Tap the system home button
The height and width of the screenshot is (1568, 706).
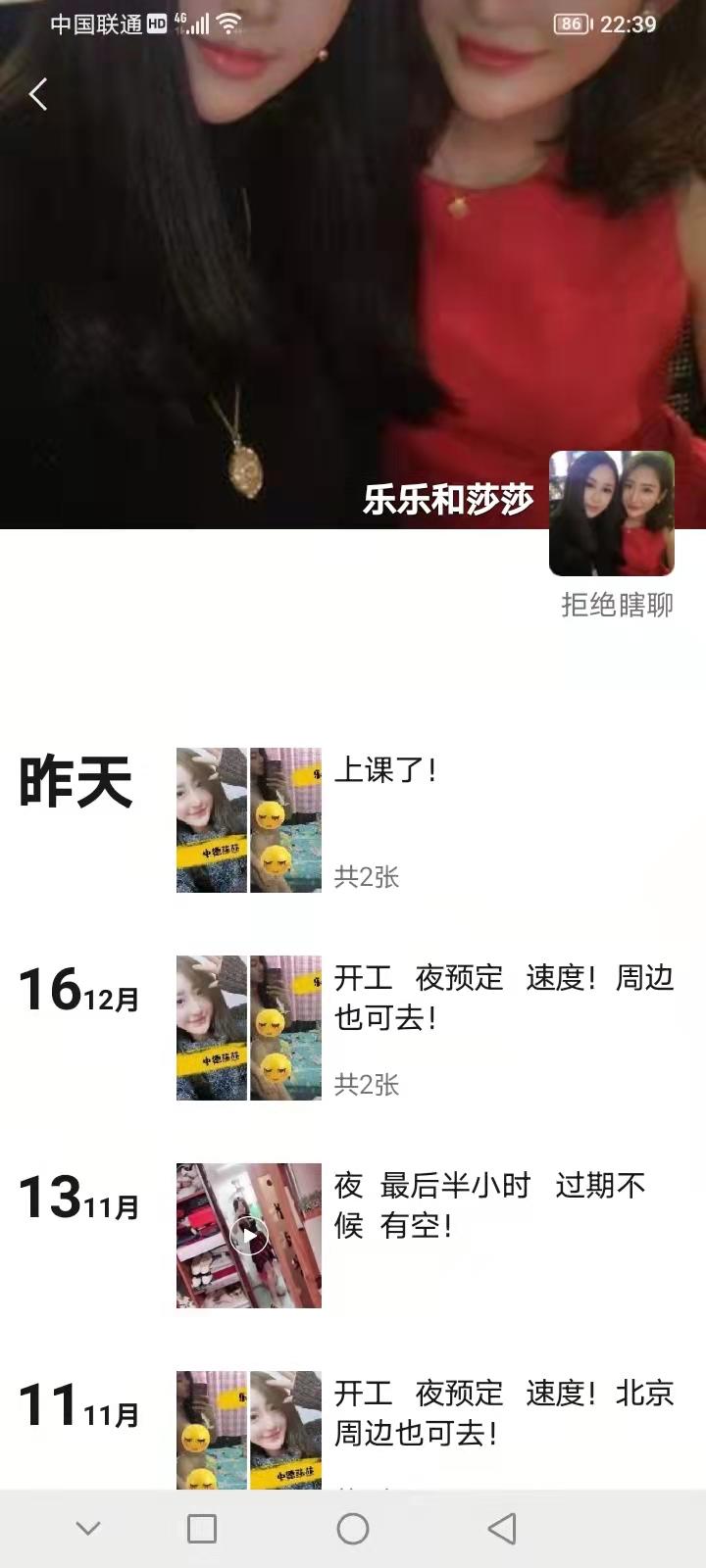click(353, 1529)
